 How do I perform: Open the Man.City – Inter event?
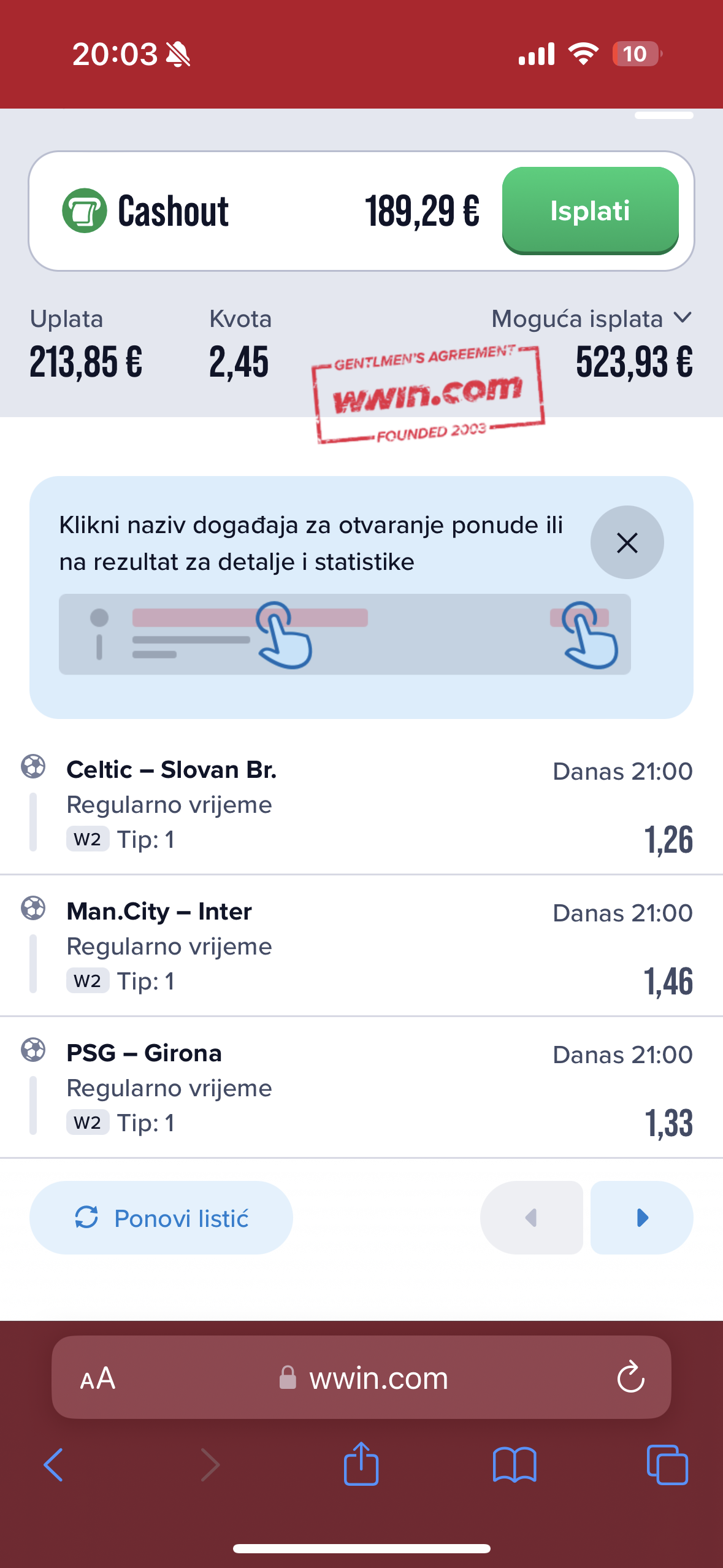tap(159, 911)
